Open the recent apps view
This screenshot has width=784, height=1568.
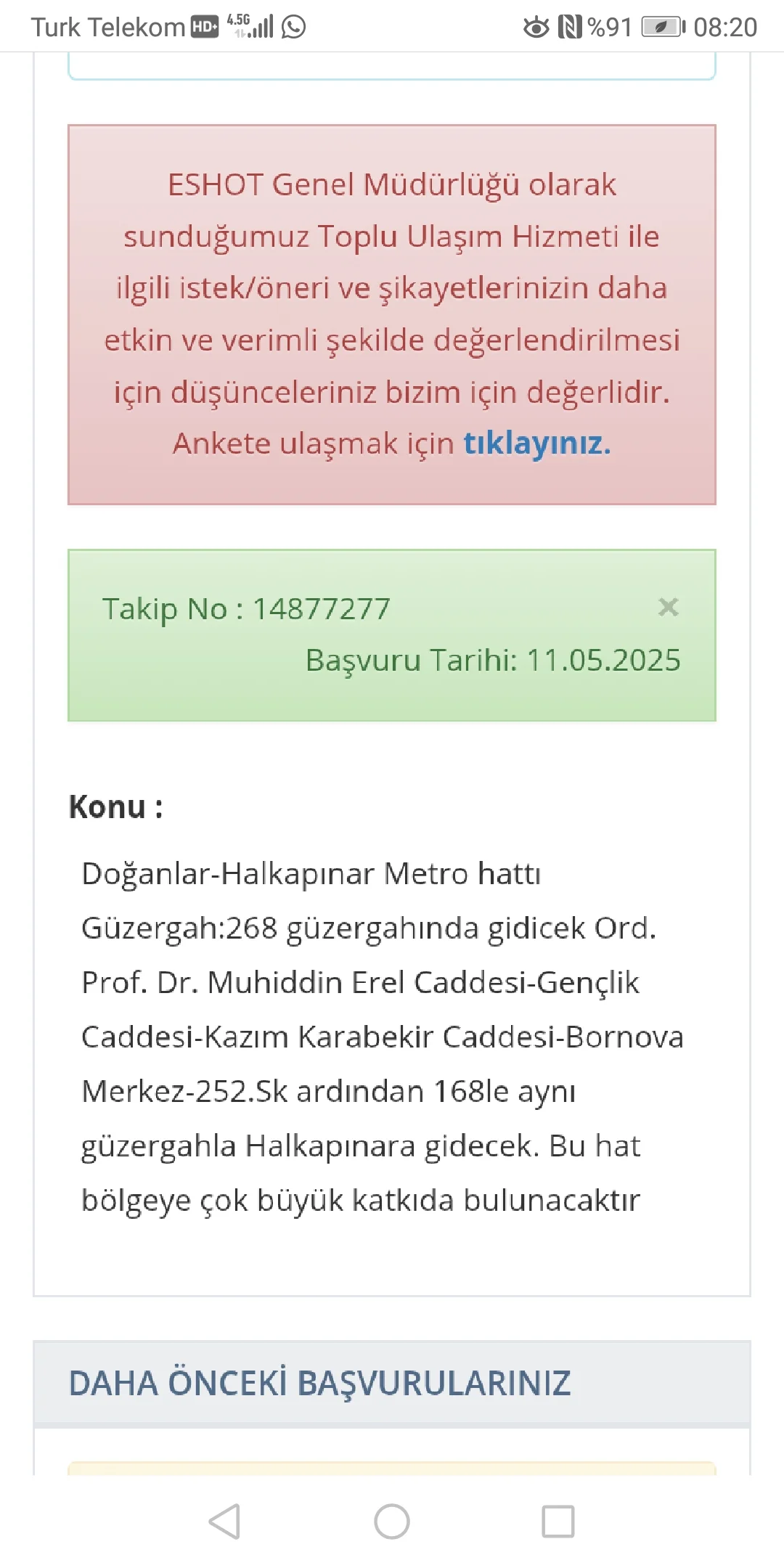pyautogui.click(x=558, y=1521)
